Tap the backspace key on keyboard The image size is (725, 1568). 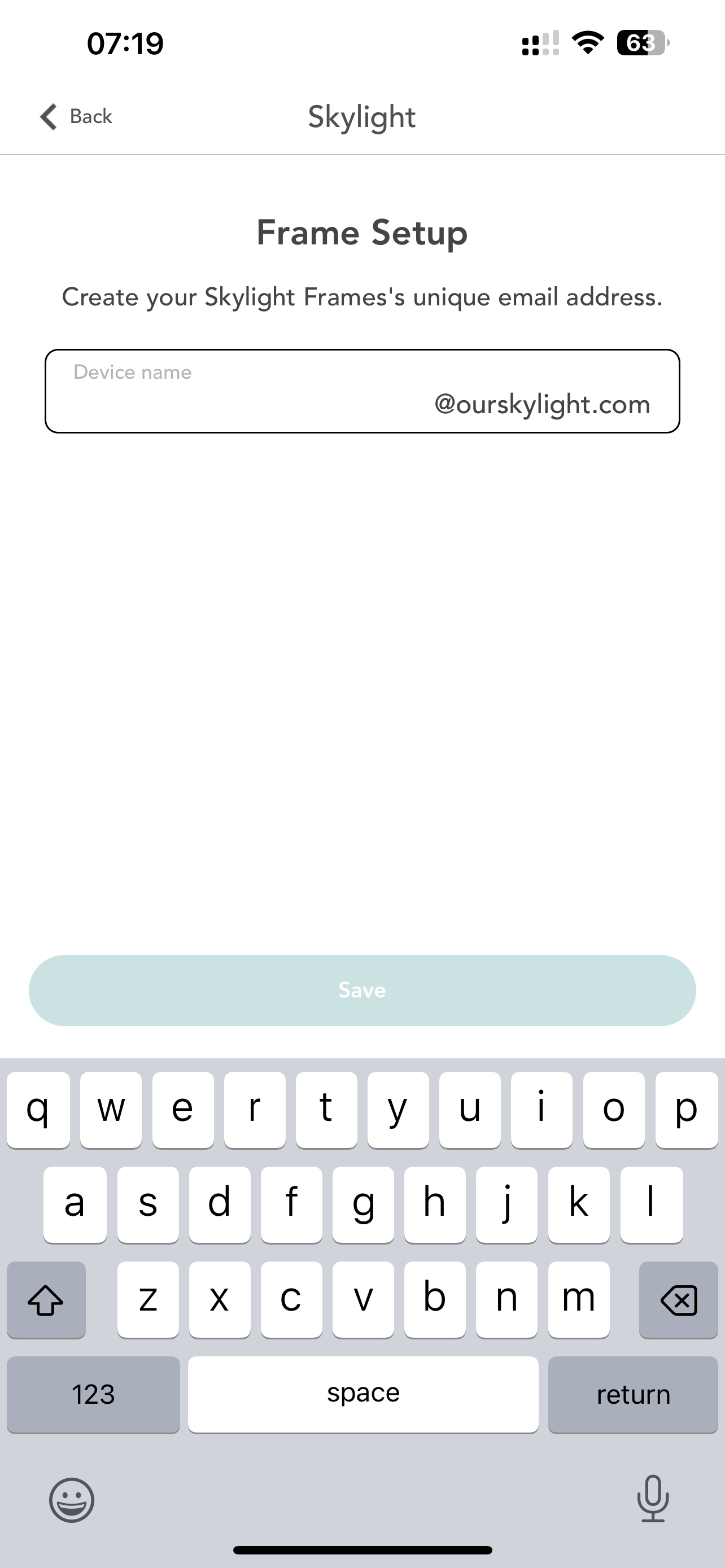pyautogui.click(x=678, y=1300)
